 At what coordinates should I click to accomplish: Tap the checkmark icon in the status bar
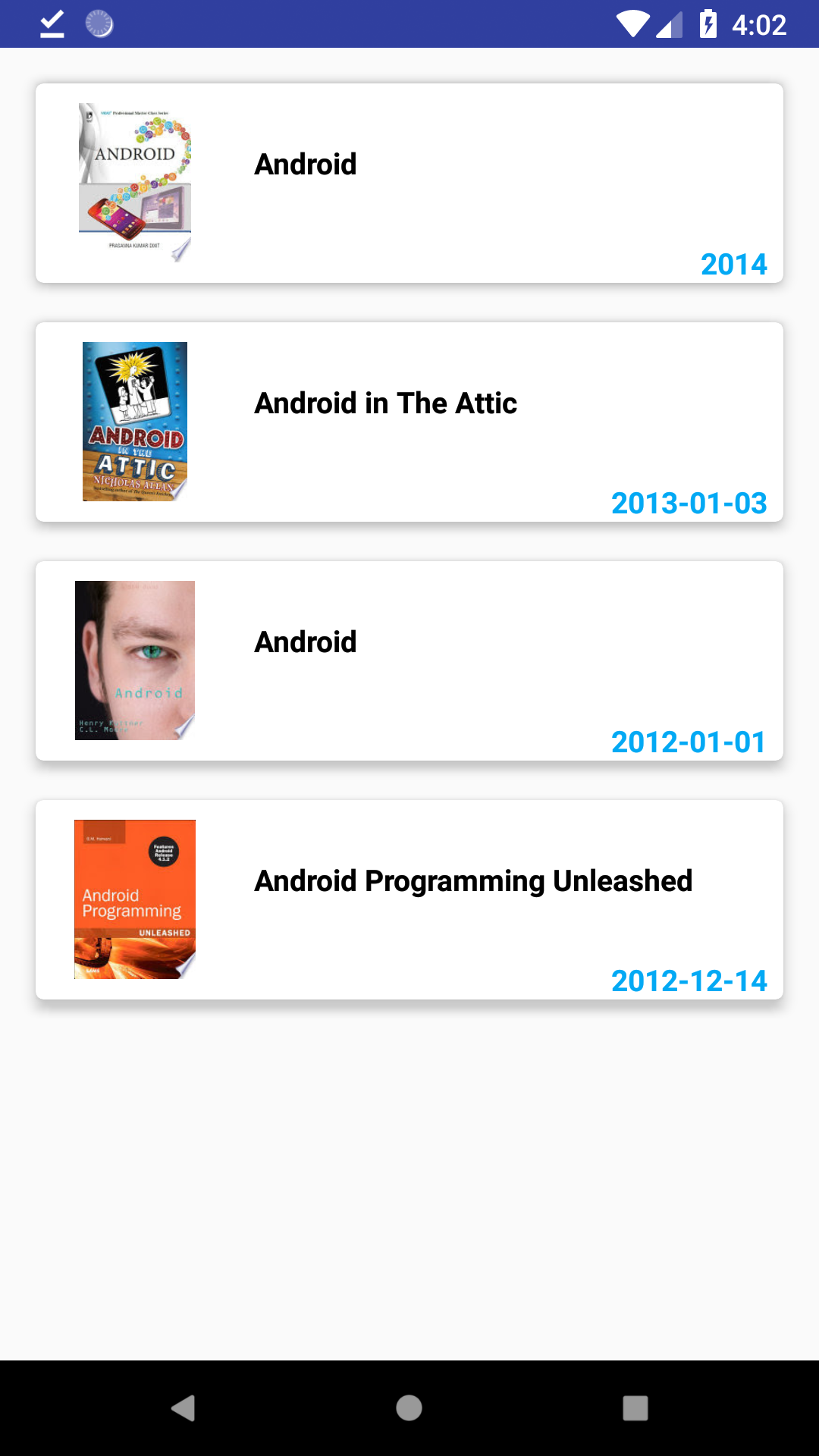tap(52, 23)
